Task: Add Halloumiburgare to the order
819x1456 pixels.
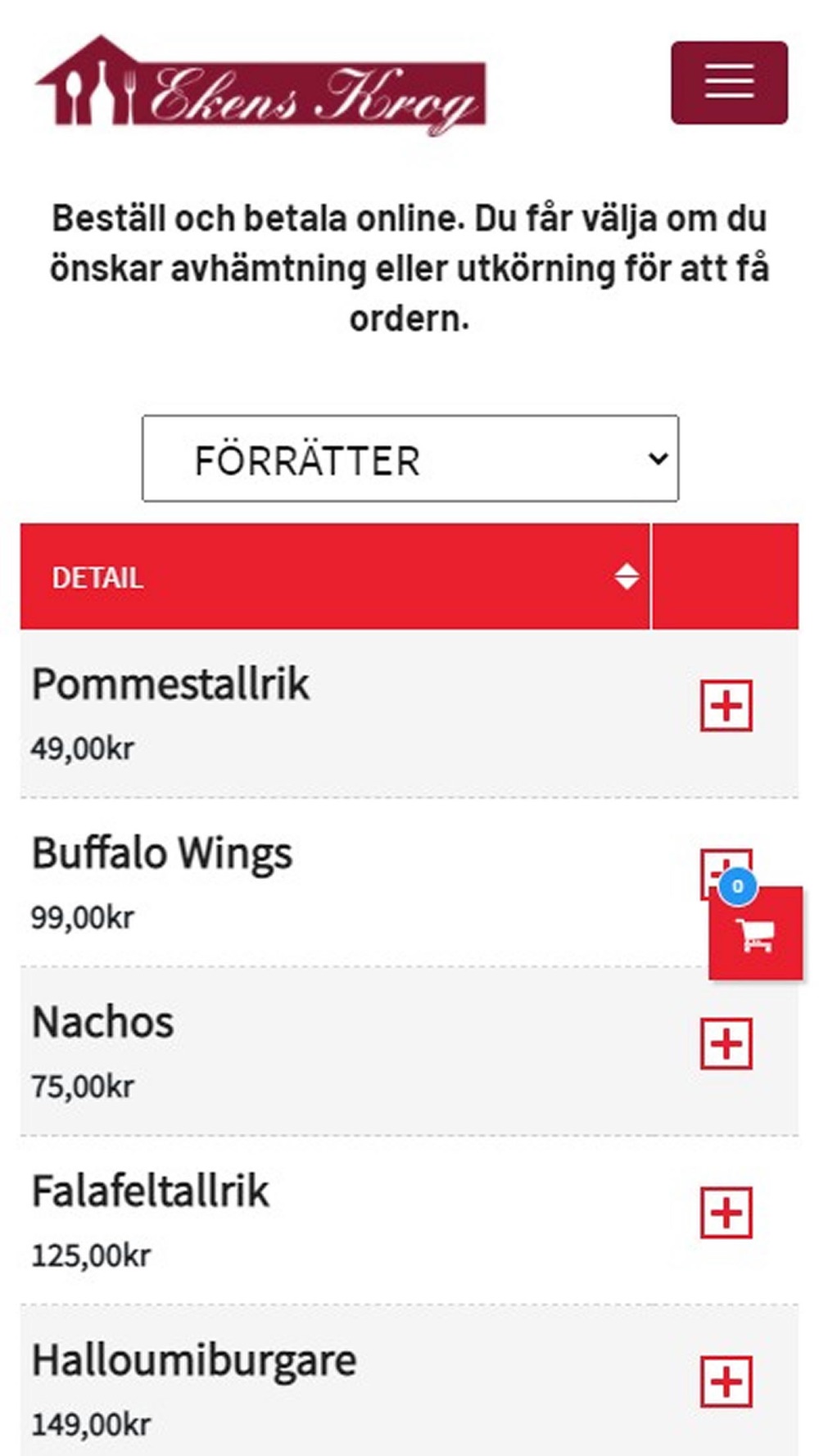Action: tap(726, 1381)
